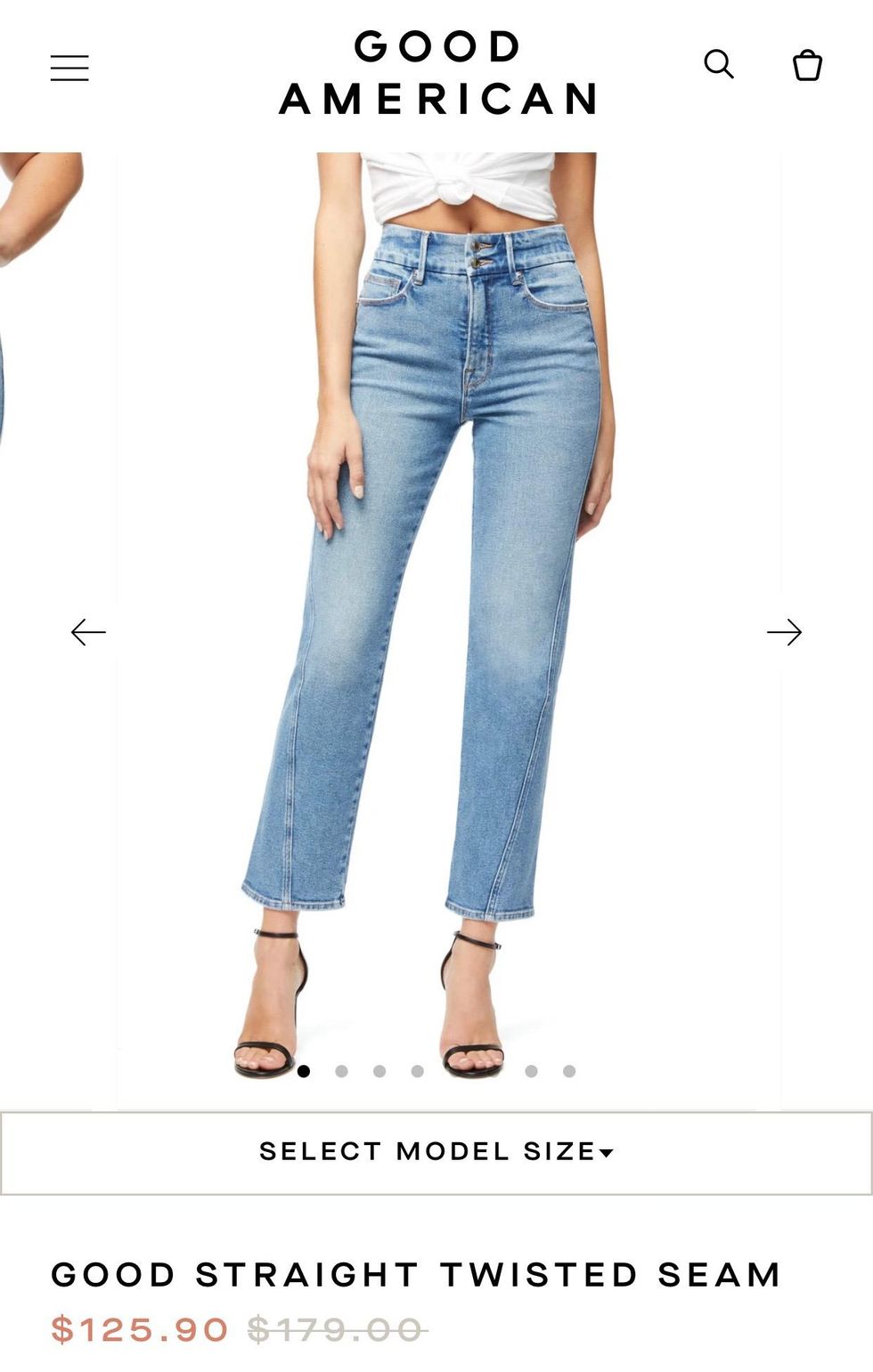Show the previous product image arrow
Screen dimensions: 873x1372
(88, 632)
